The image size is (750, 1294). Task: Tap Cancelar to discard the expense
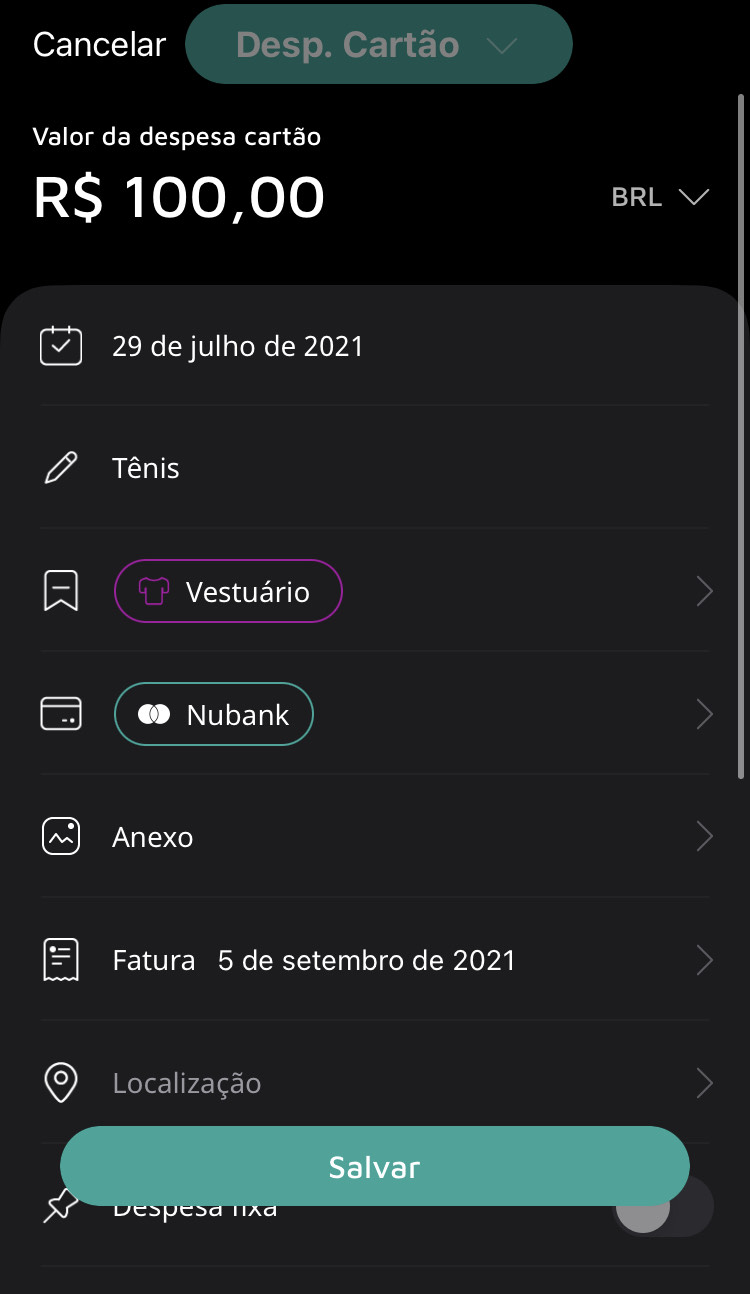click(x=99, y=45)
